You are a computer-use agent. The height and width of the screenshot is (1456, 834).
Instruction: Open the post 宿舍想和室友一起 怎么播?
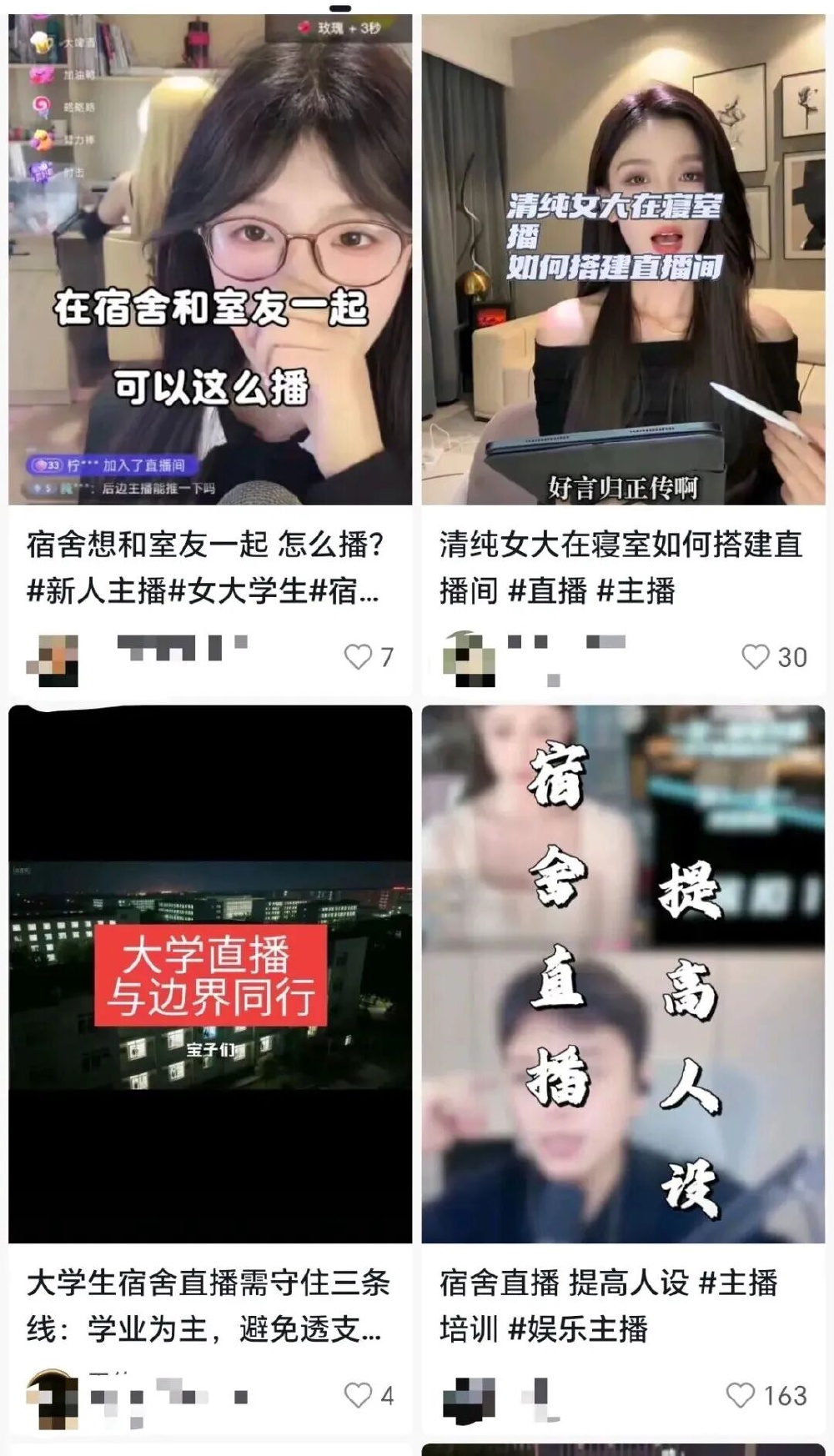pyautogui.click(x=210, y=259)
